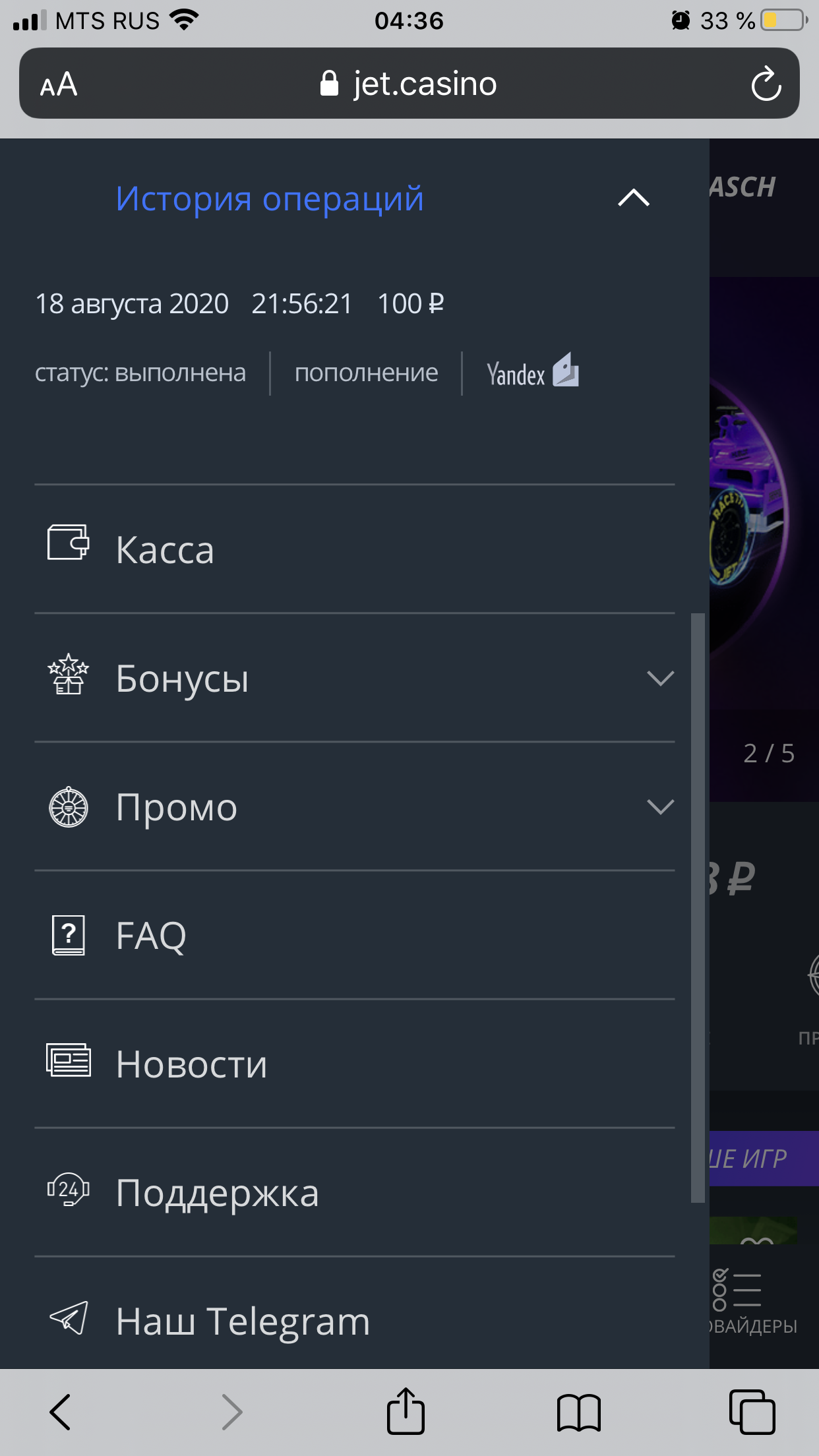
Task: Go to Новости section
Action: [x=191, y=1064]
